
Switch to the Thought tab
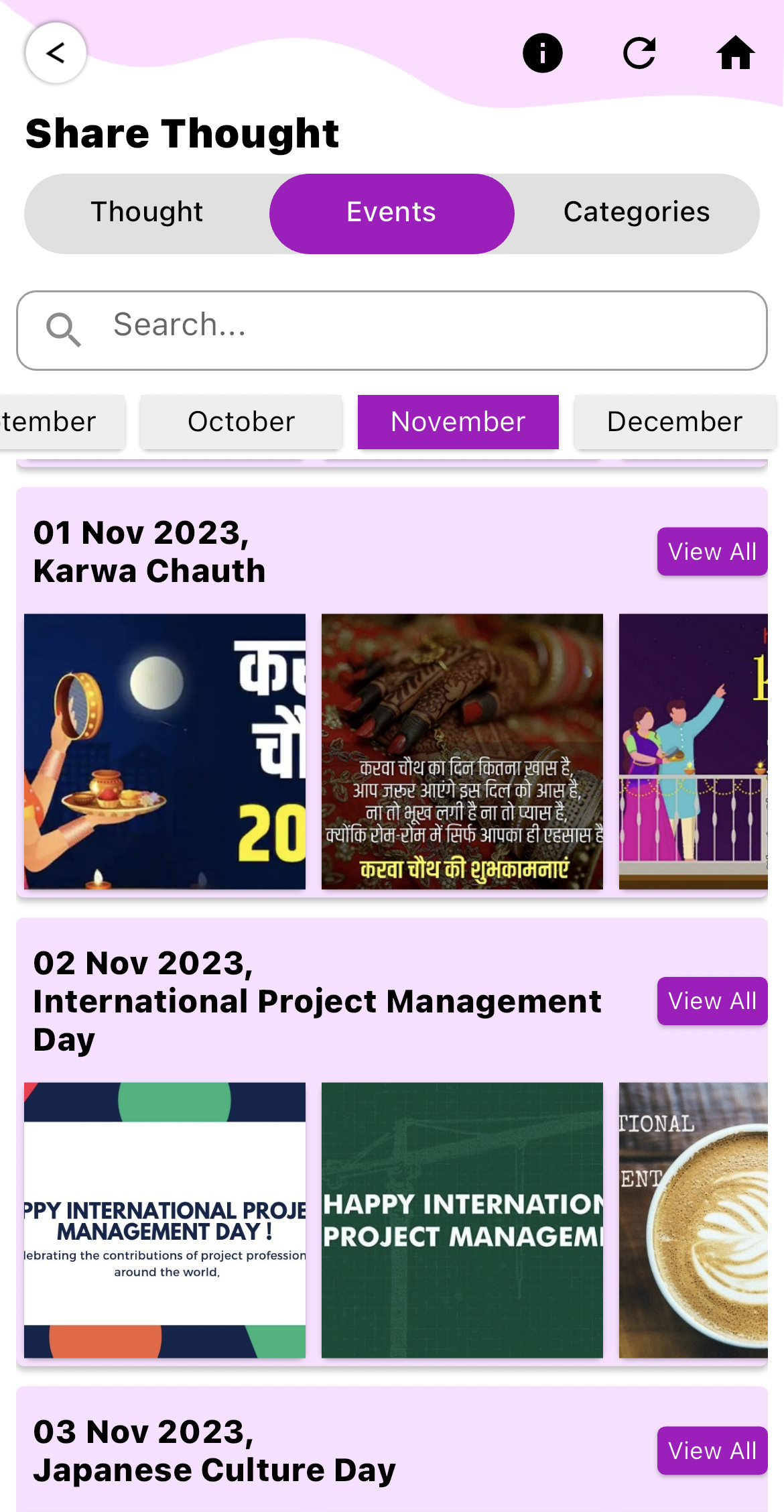coord(147,213)
